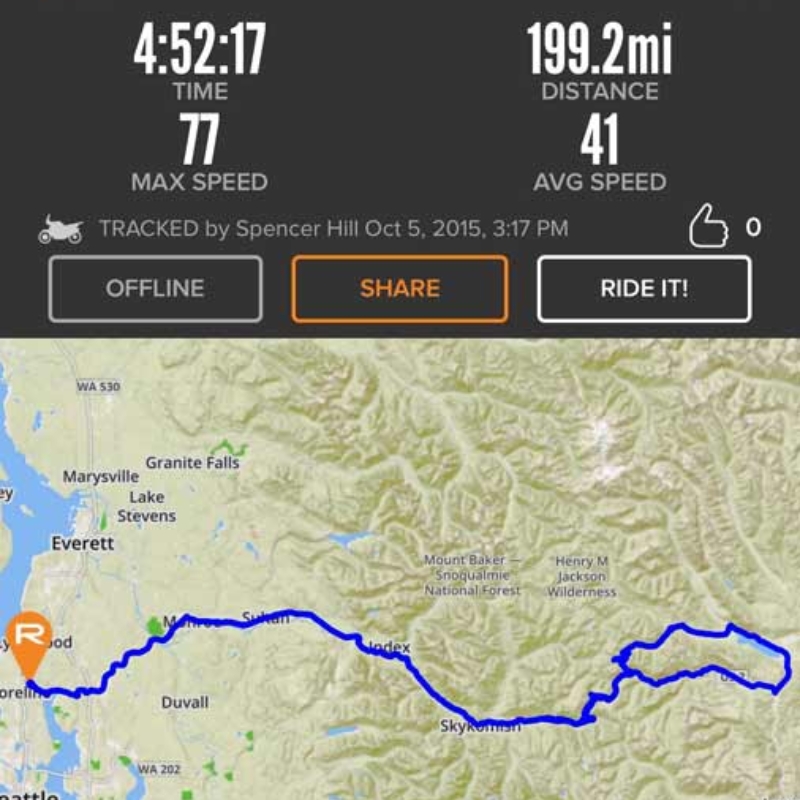This screenshot has width=800, height=800.
Task: Share this tracked ride
Action: 400,289
